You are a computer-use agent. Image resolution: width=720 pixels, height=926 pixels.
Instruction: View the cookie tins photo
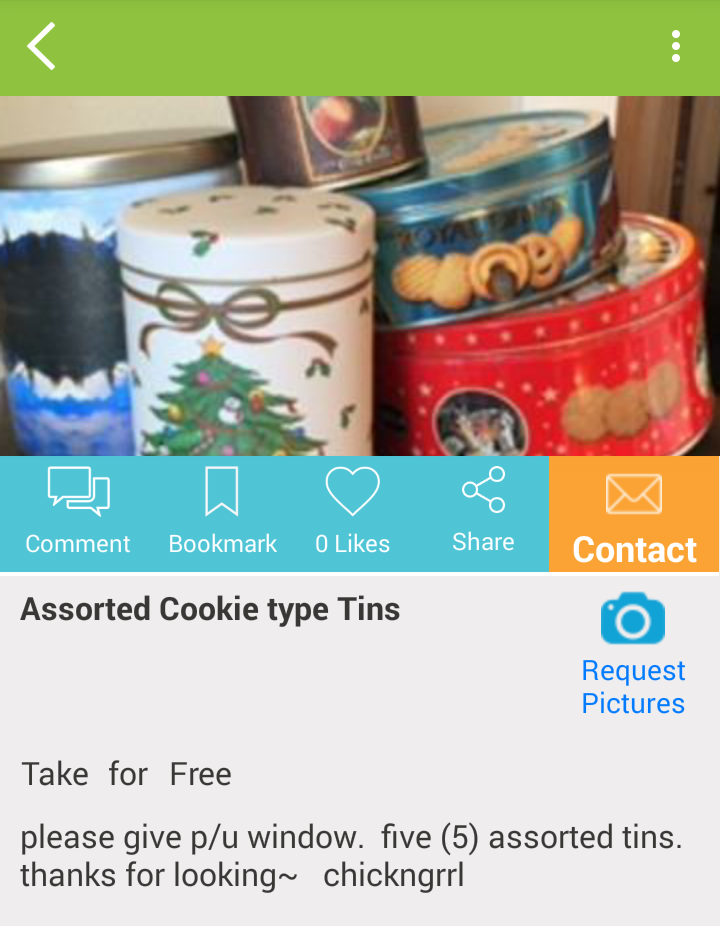360,276
